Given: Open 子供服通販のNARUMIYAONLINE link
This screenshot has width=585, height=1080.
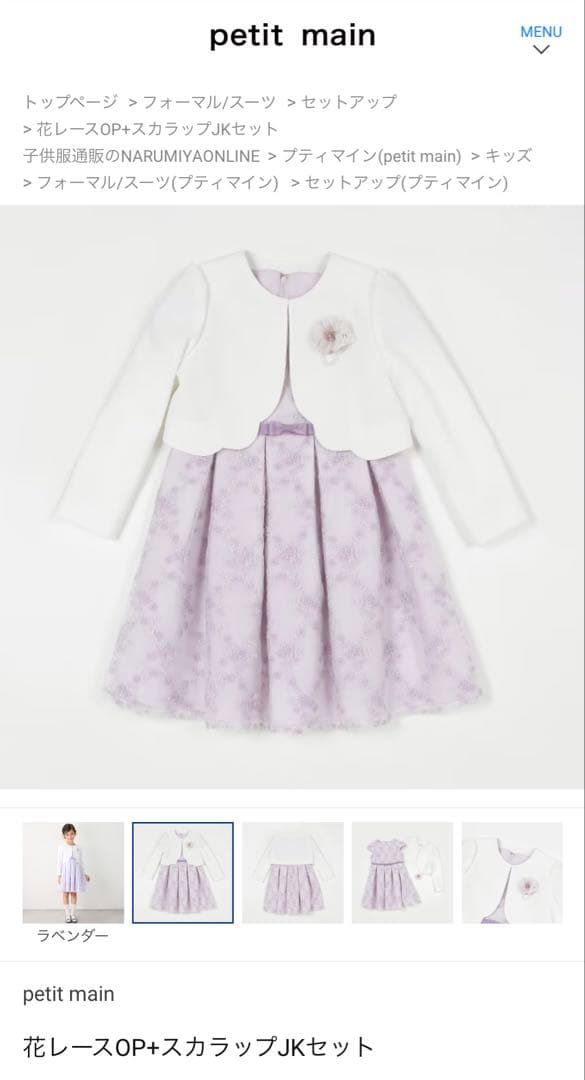Looking at the screenshot, I should [x=141, y=156].
